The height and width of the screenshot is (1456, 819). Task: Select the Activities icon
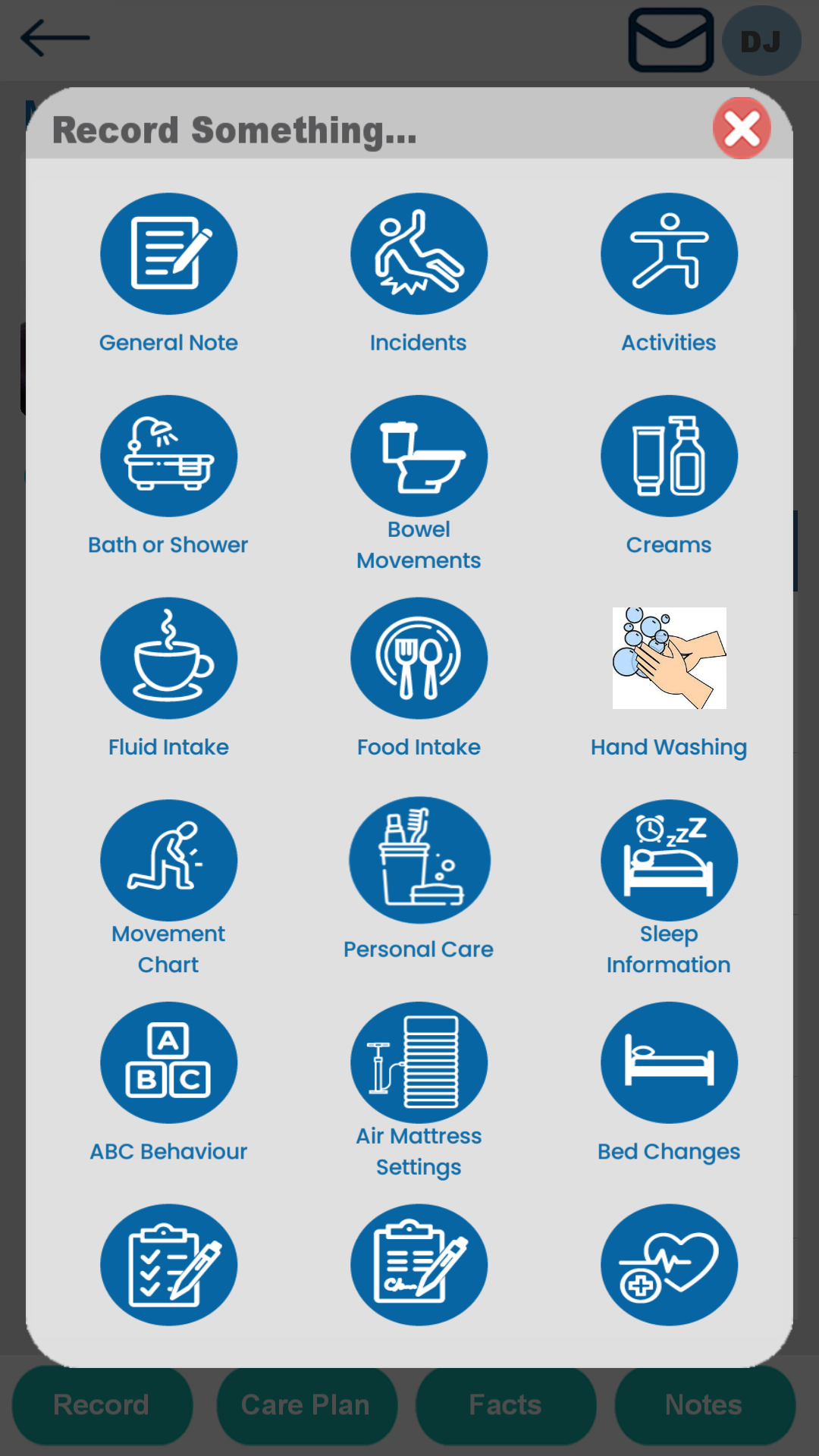click(669, 254)
